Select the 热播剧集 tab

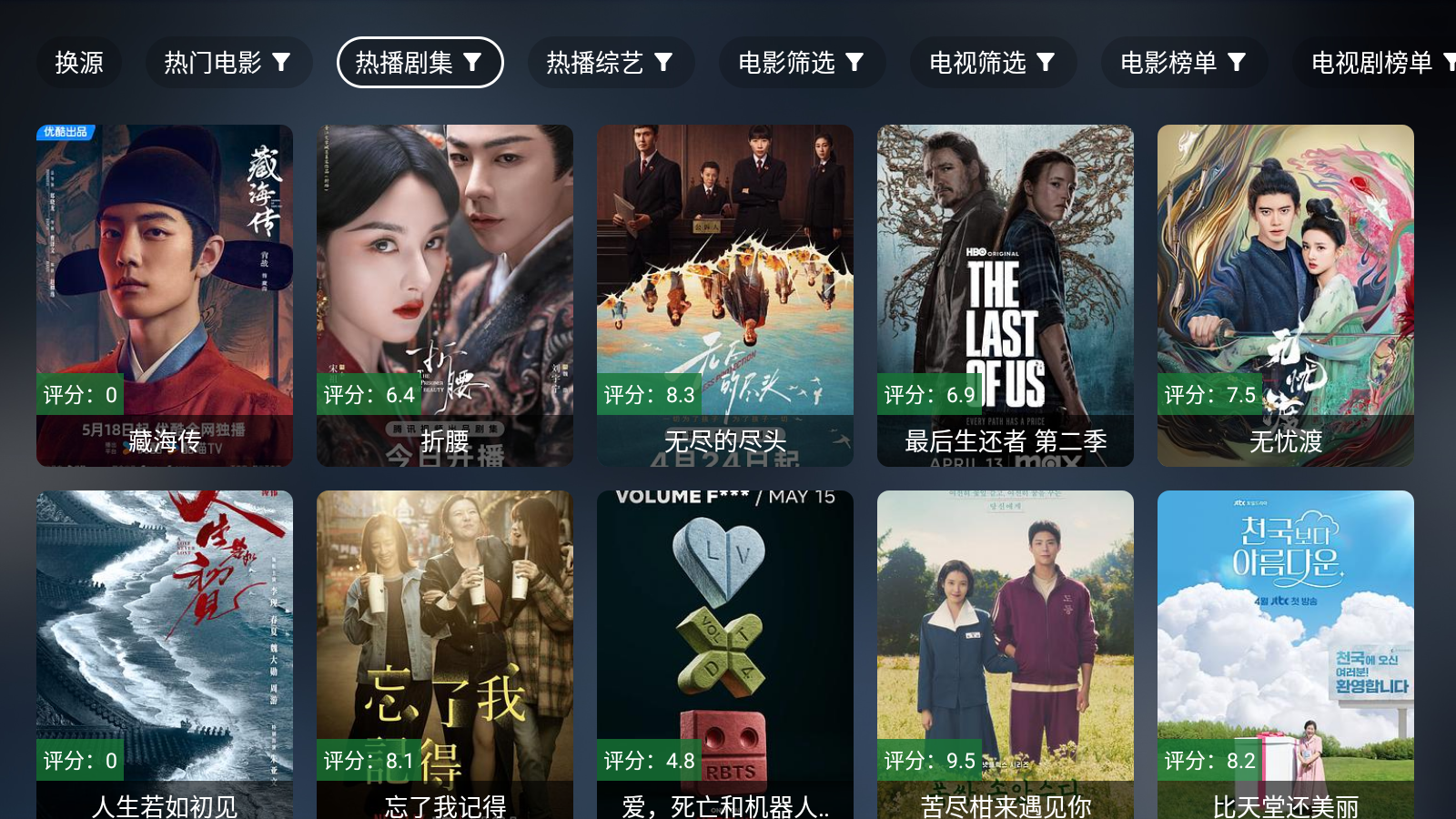coord(420,63)
